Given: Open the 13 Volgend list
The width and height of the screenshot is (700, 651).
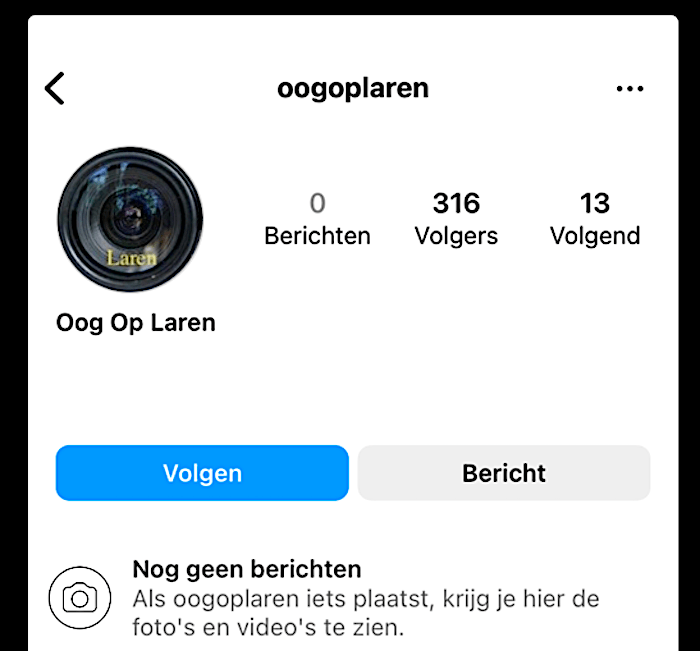Looking at the screenshot, I should pyautogui.click(x=595, y=219).
